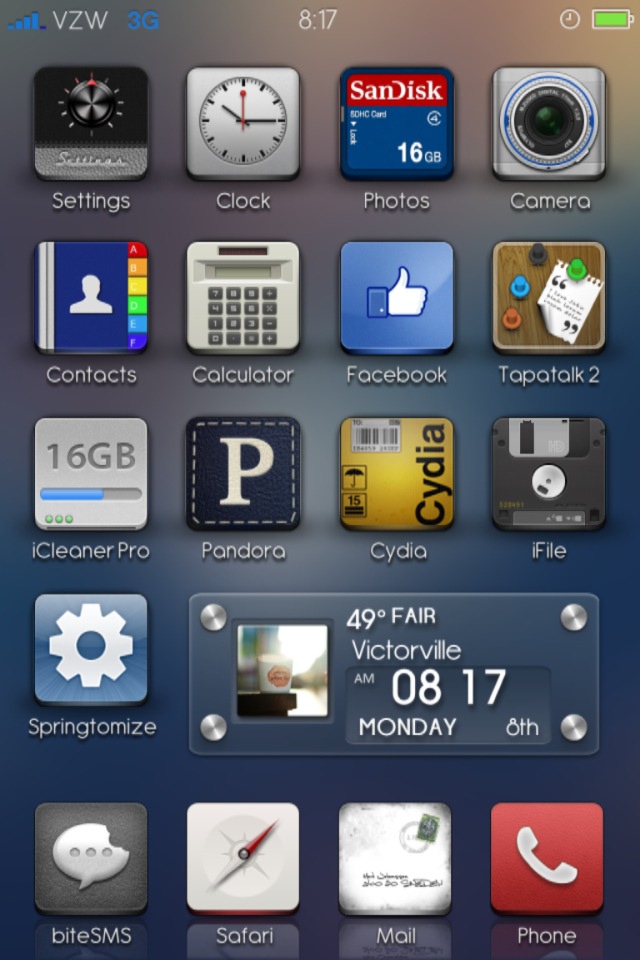Open the Pandora app

pyautogui.click(x=243, y=473)
